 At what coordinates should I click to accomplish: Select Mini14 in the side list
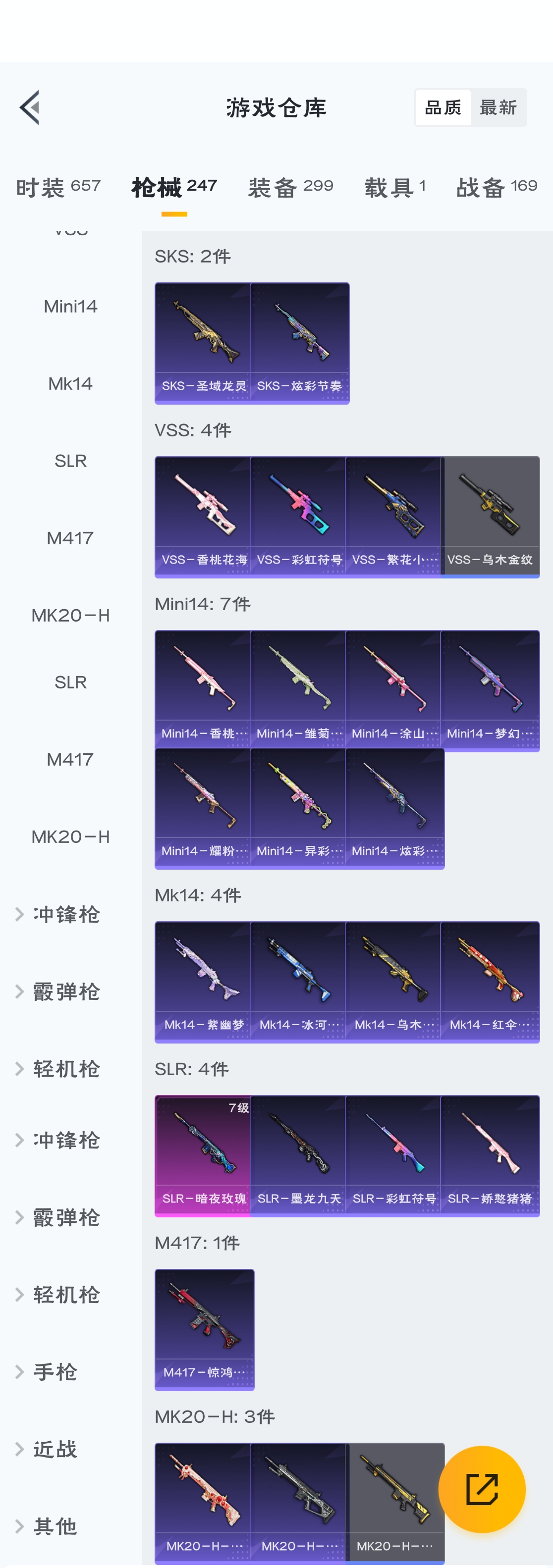point(71,306)
